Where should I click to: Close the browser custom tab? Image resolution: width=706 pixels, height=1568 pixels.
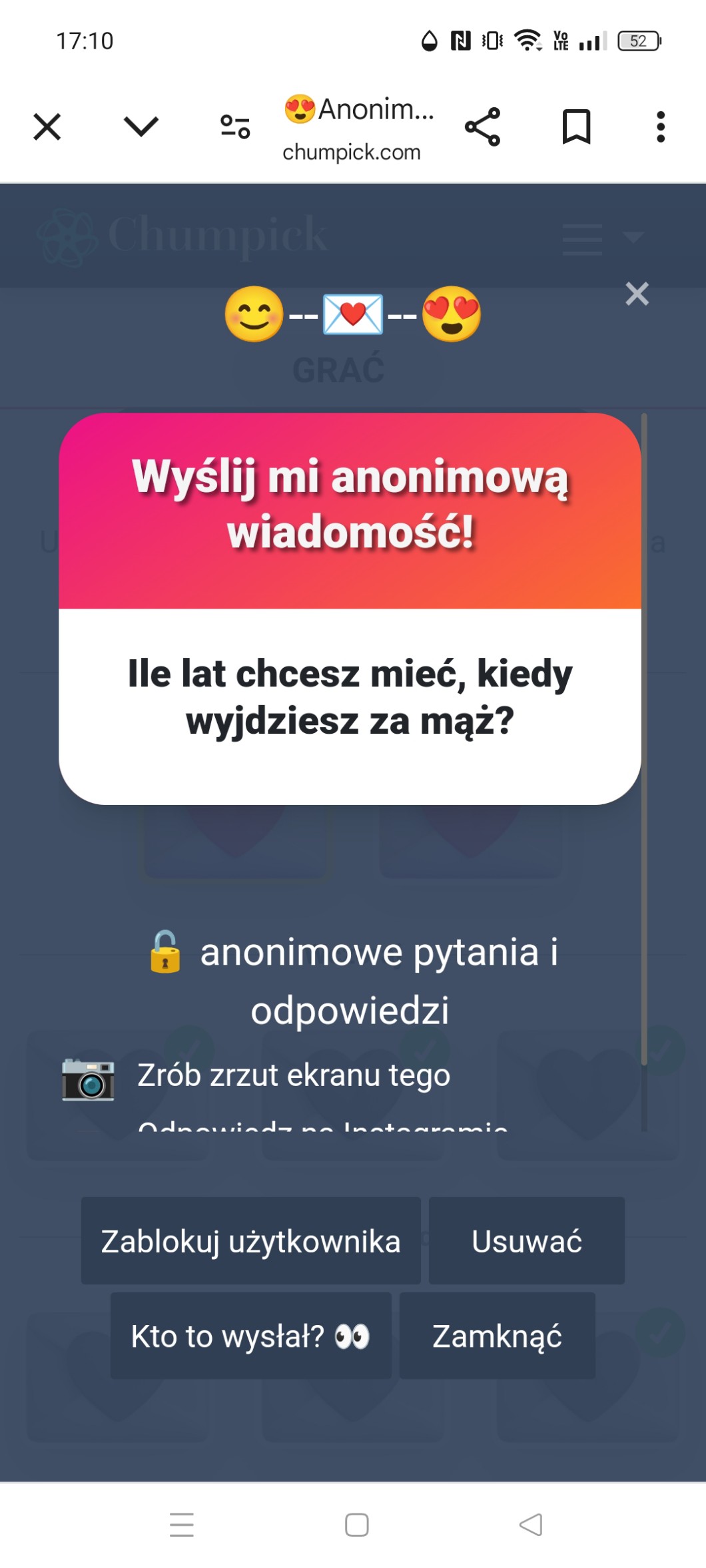[47, 127]
